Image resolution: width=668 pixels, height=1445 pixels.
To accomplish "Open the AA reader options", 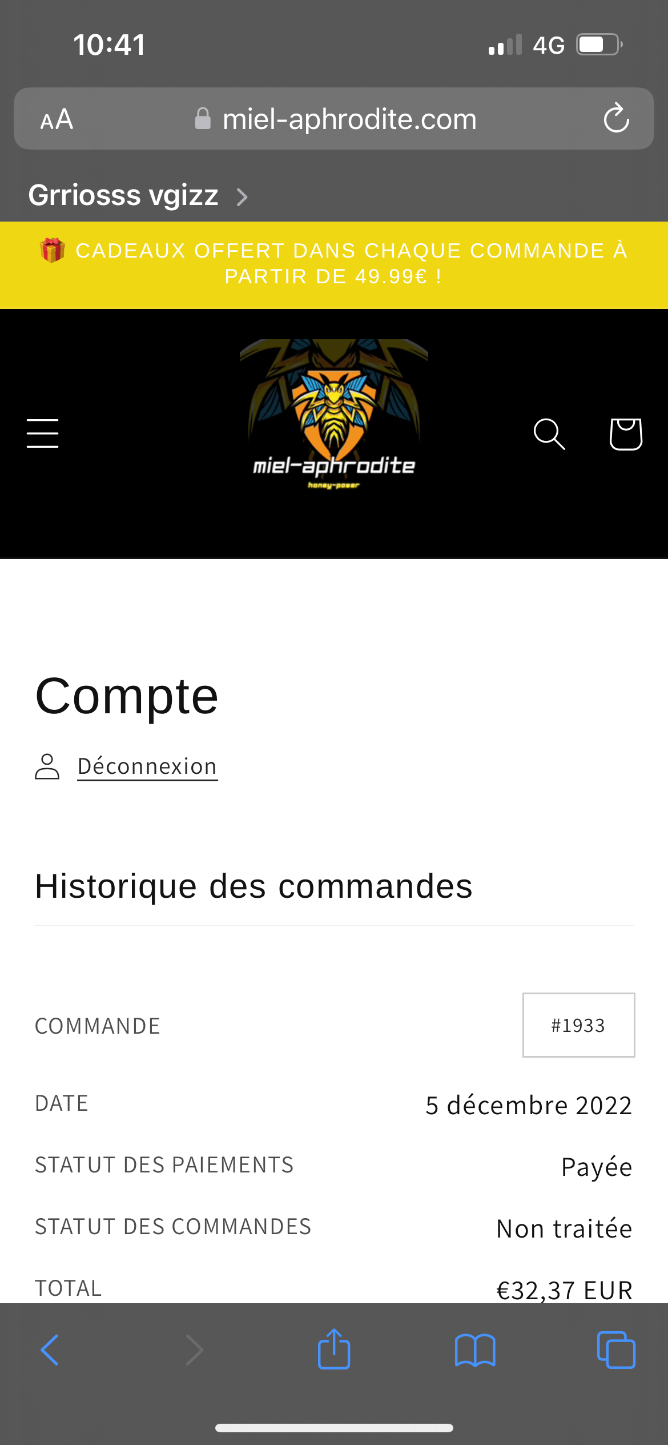I will pos(56,120).
